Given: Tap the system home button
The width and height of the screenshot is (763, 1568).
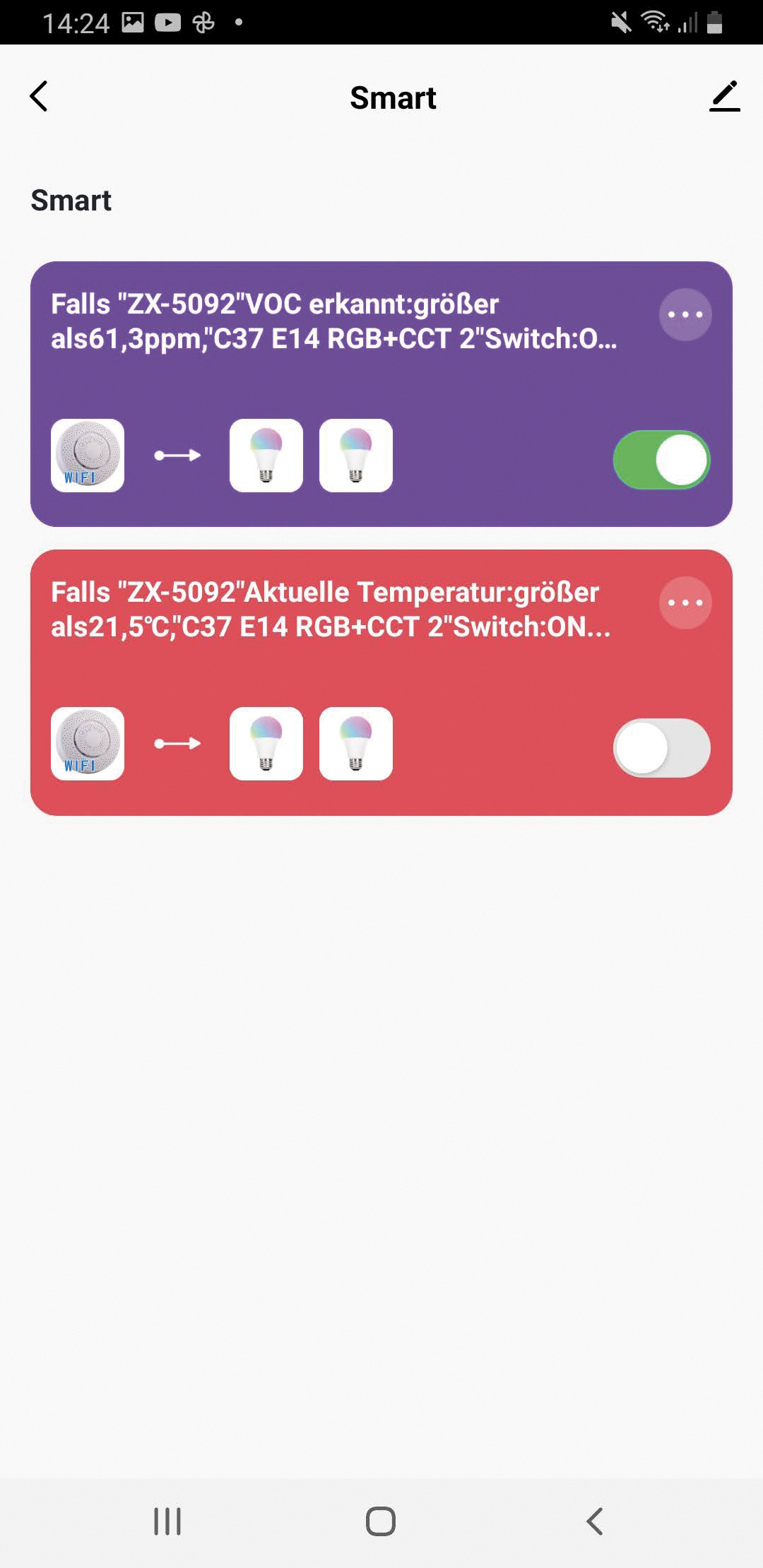Looking at the screenshot, I should pyautogui.click(x=381, y=1521).
